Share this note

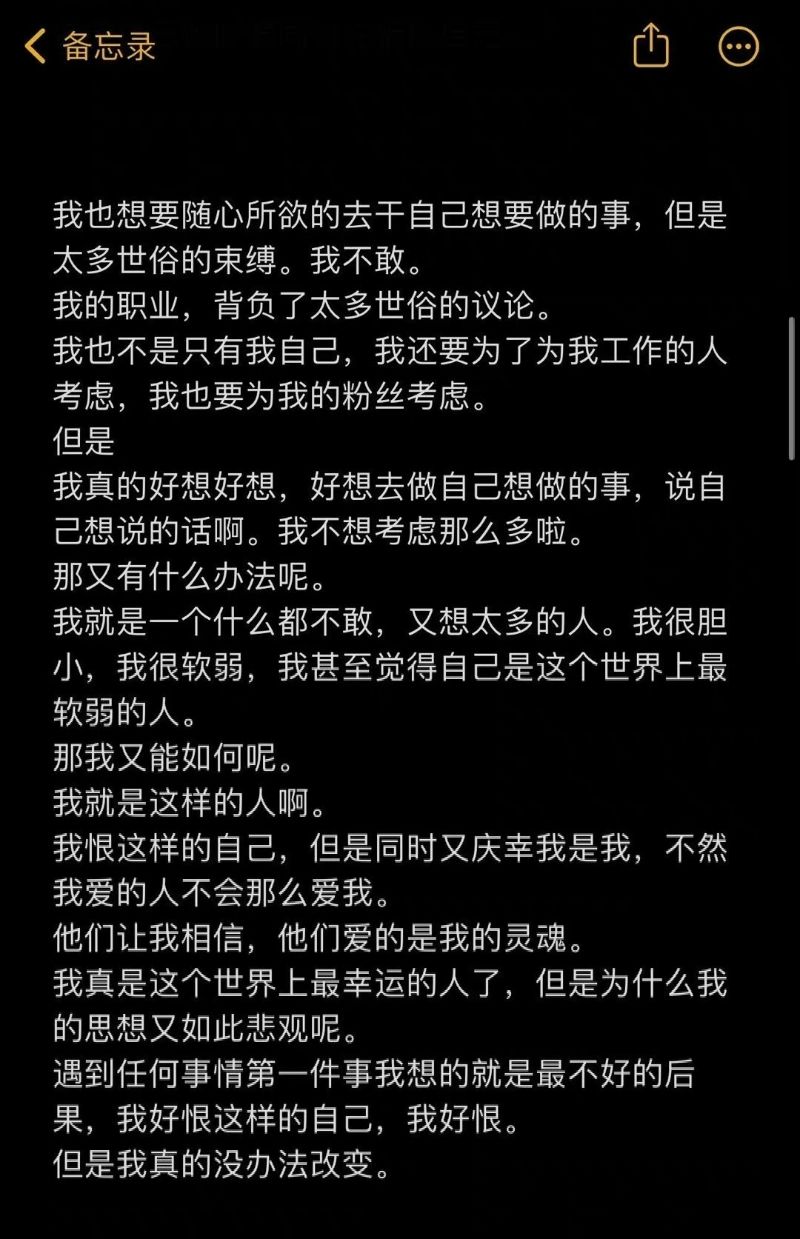tap(651, 45)
